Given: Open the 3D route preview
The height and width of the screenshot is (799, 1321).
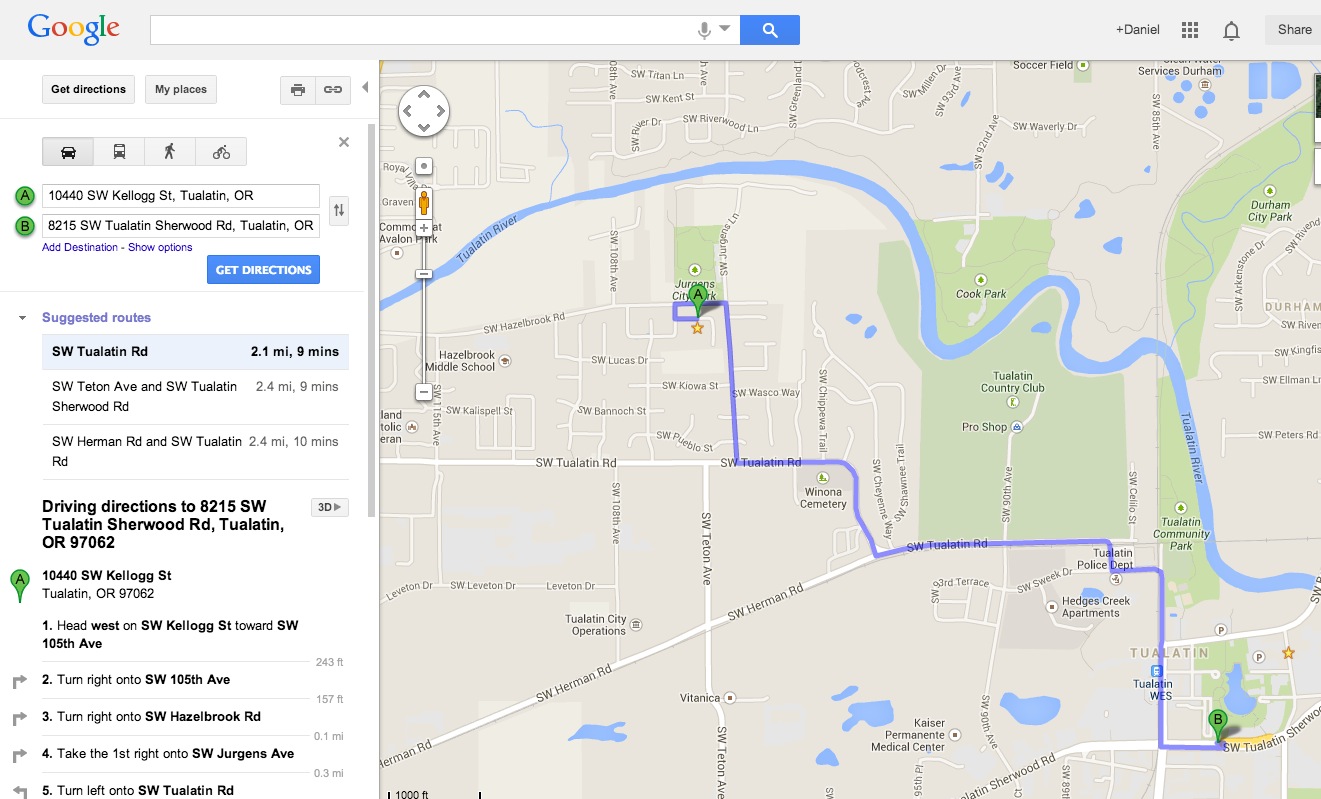Looking at the screenshot, I should 329,507.
